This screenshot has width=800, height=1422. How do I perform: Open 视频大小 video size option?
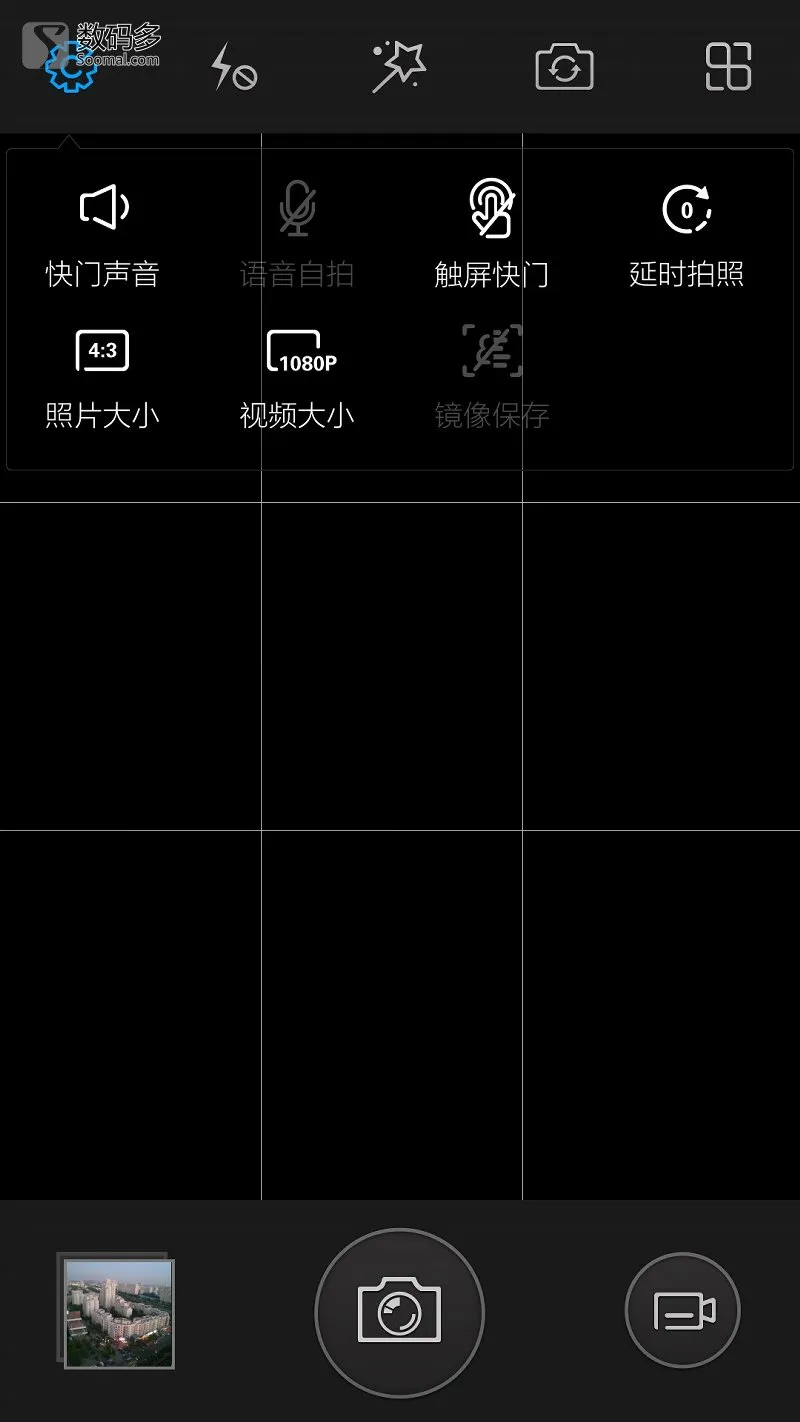click(297, 380)
